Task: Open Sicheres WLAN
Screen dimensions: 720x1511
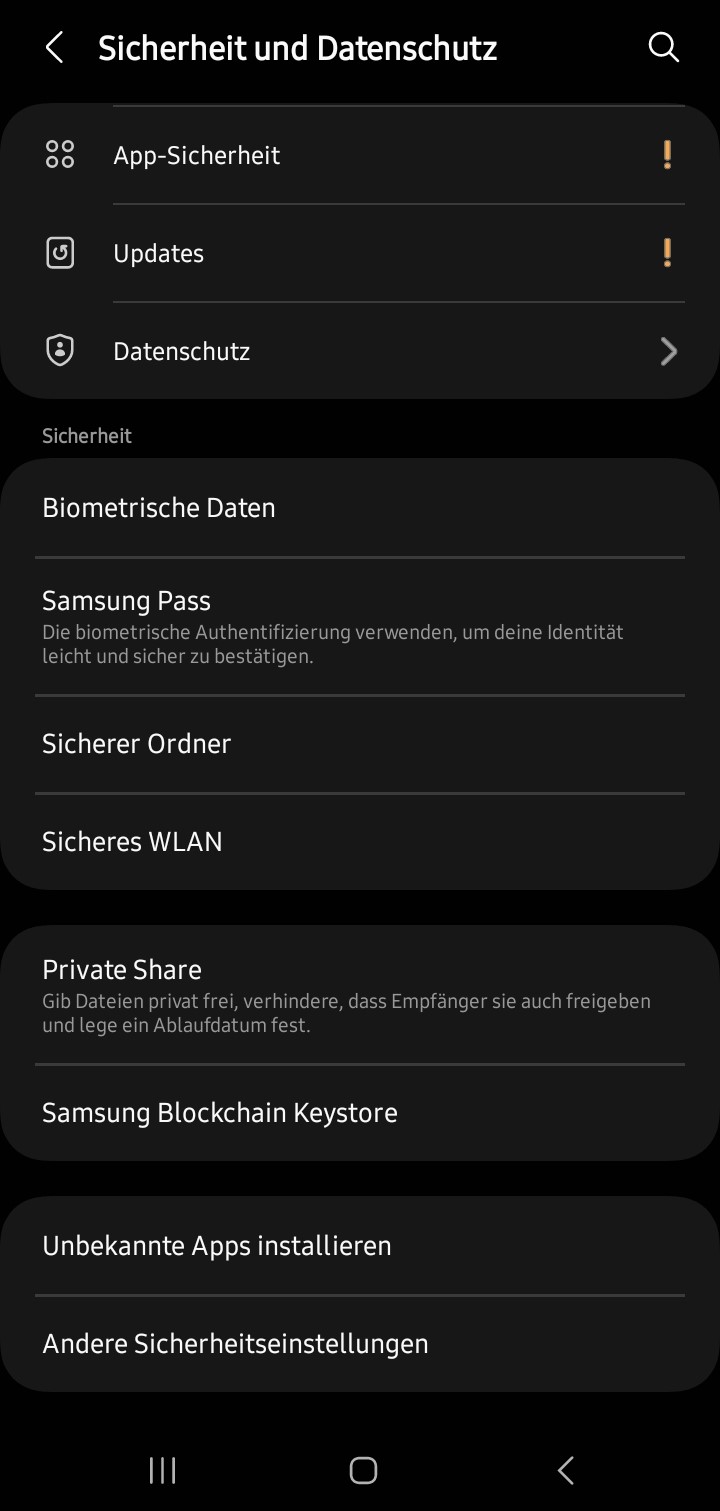Action: coord(360,842)
